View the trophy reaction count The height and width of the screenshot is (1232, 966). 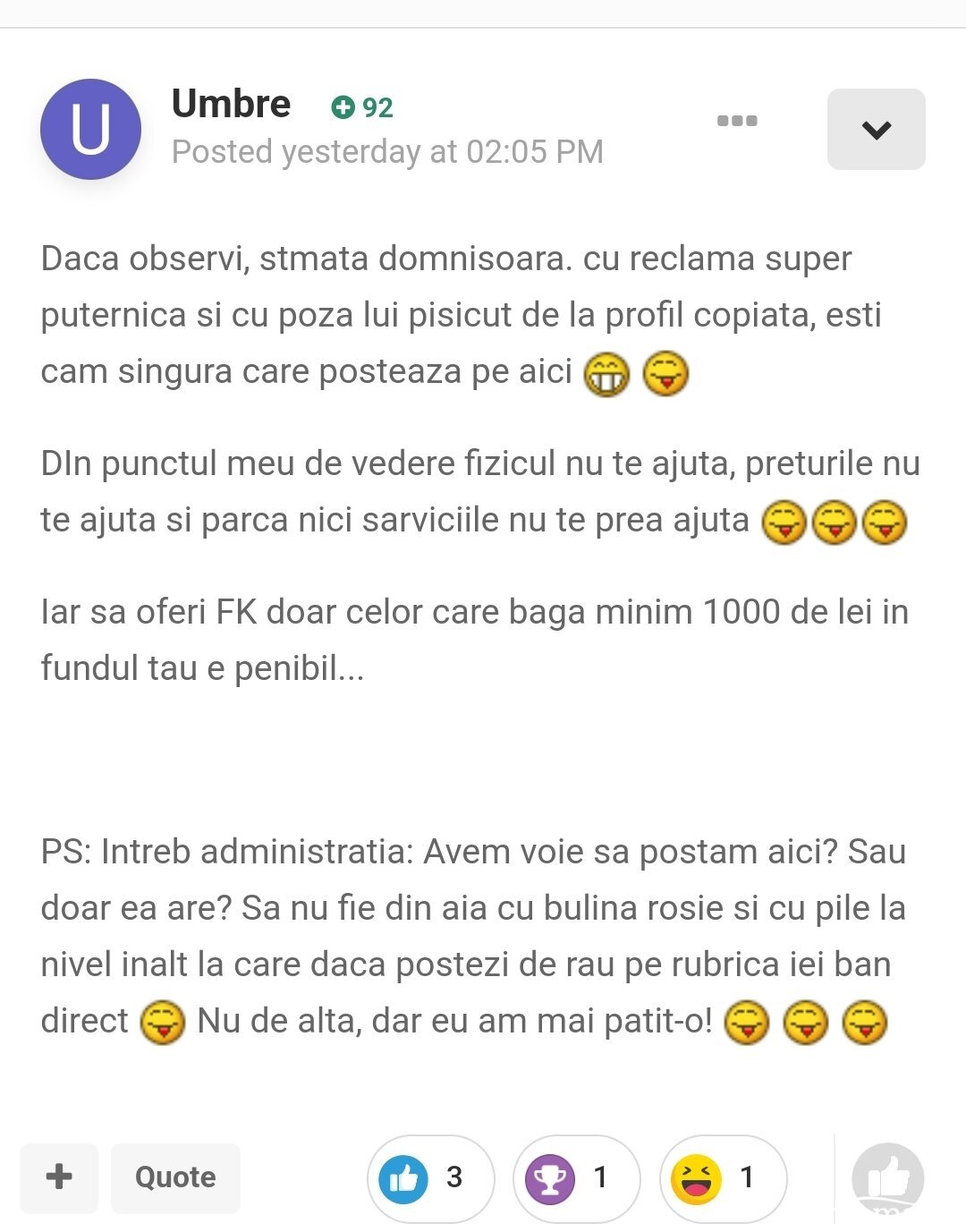click(x=576, y=1178)
